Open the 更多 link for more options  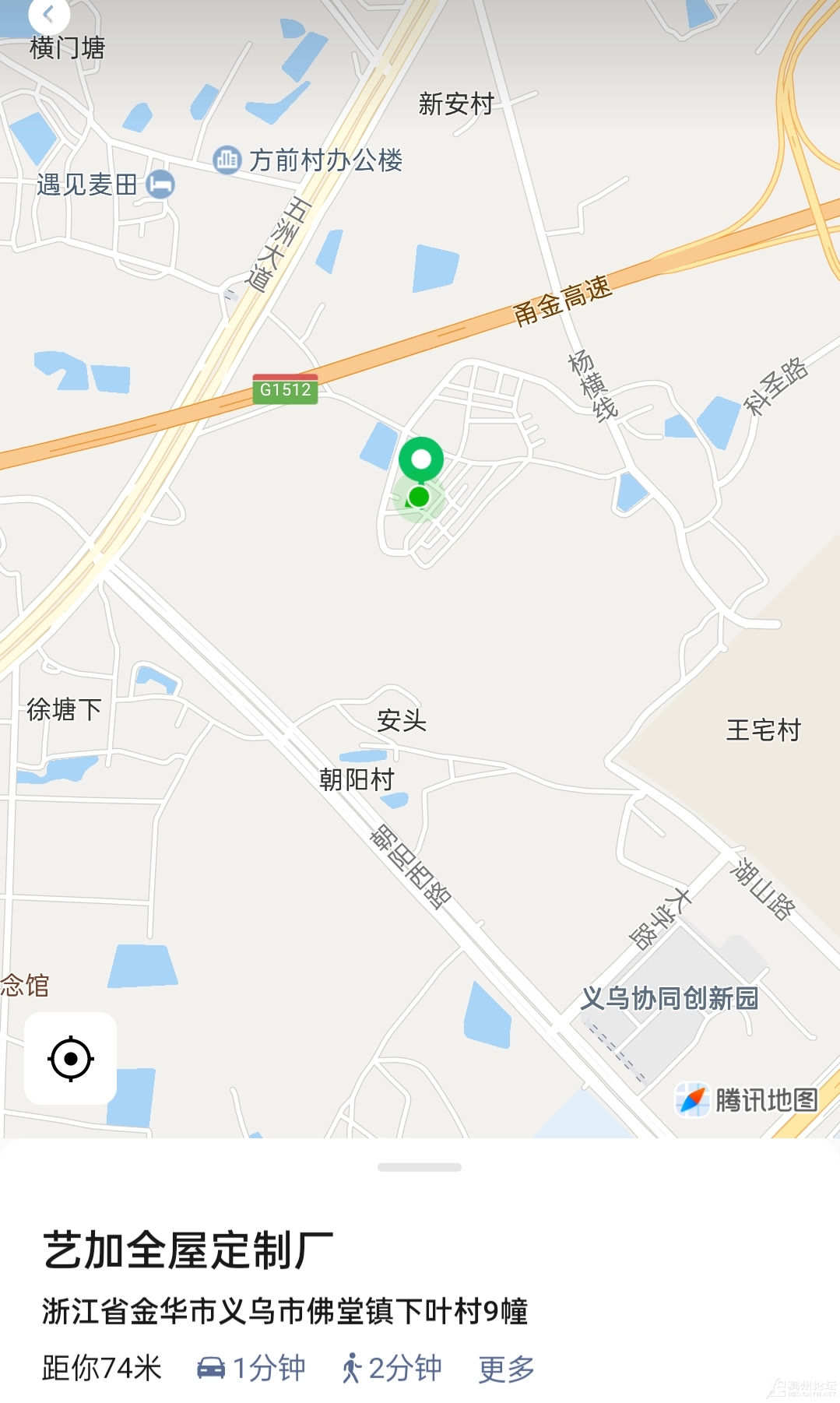point(506,1369)
